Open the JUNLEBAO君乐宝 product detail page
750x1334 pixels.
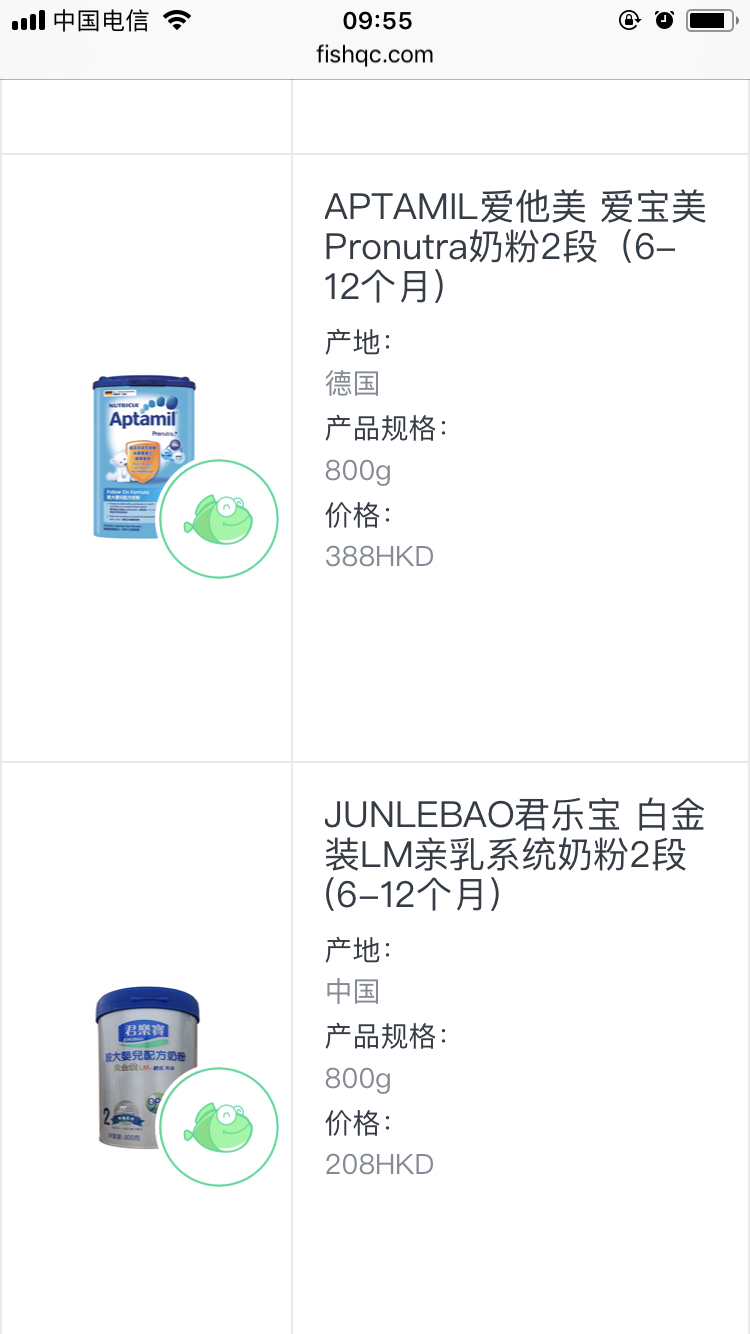513,857
